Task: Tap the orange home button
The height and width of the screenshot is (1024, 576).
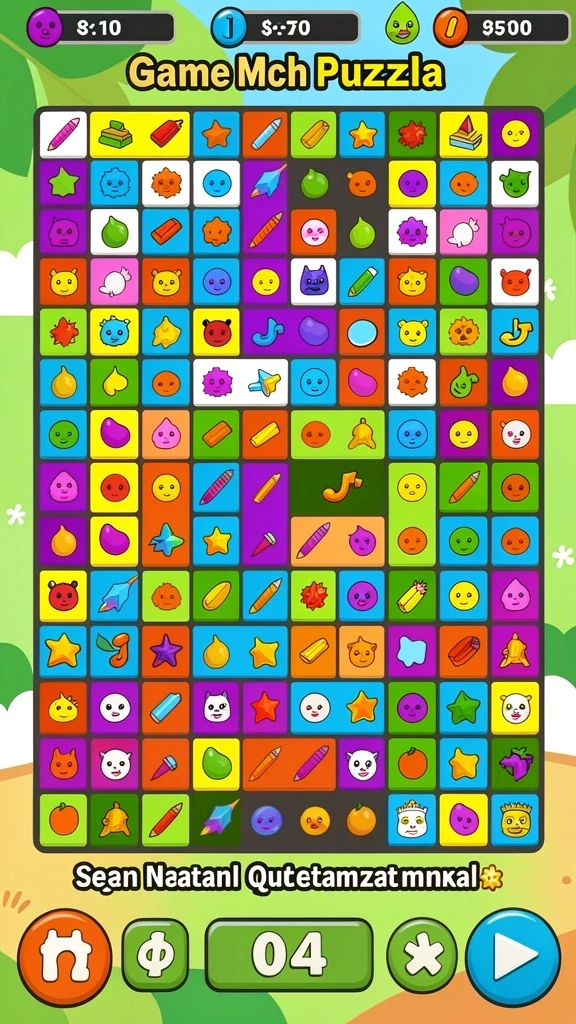Action: tap(64, 957)
